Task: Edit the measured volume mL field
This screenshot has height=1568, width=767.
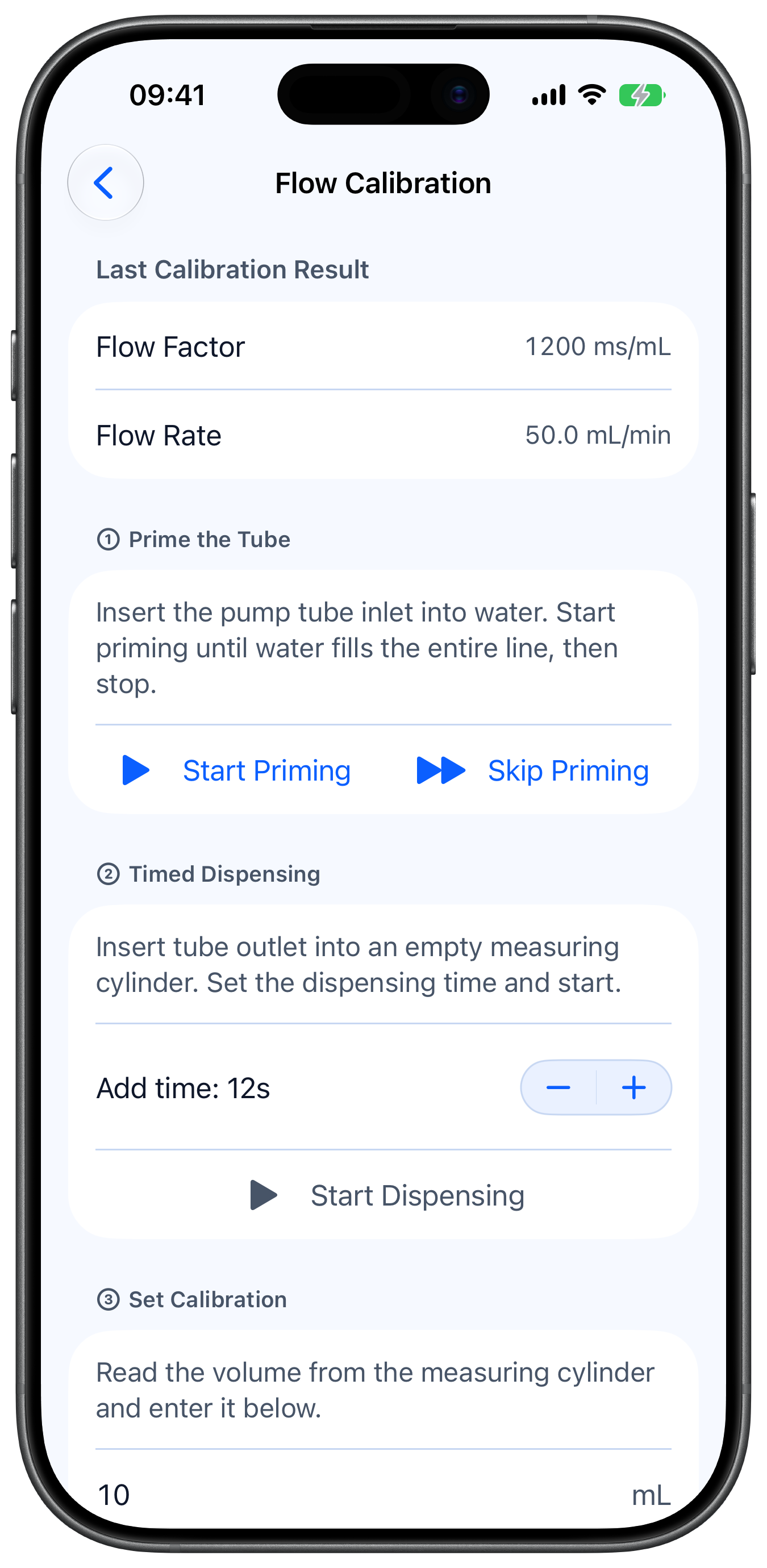Action: 383,1495
